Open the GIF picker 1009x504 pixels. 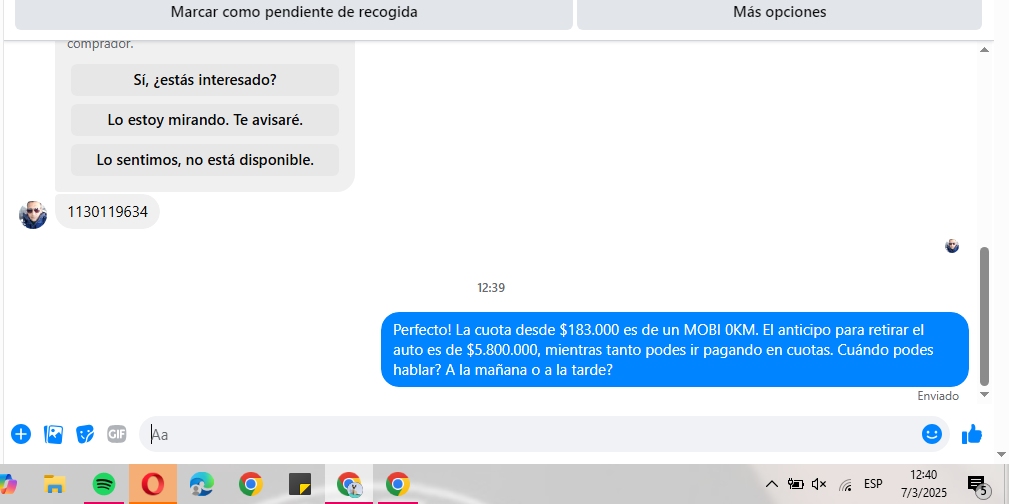(x=117, y=434)
